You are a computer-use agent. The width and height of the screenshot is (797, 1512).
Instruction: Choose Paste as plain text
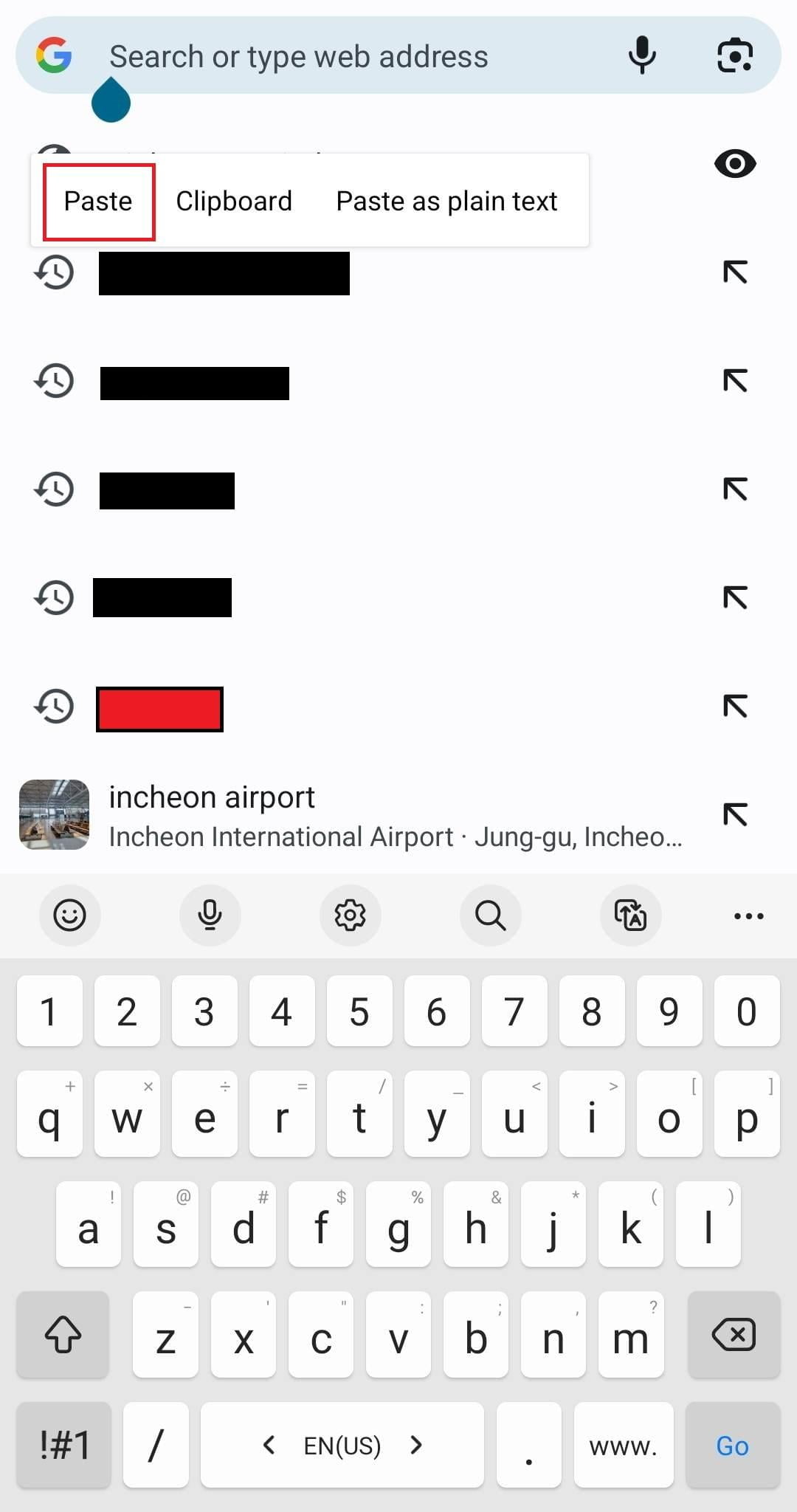click(446, 202)
